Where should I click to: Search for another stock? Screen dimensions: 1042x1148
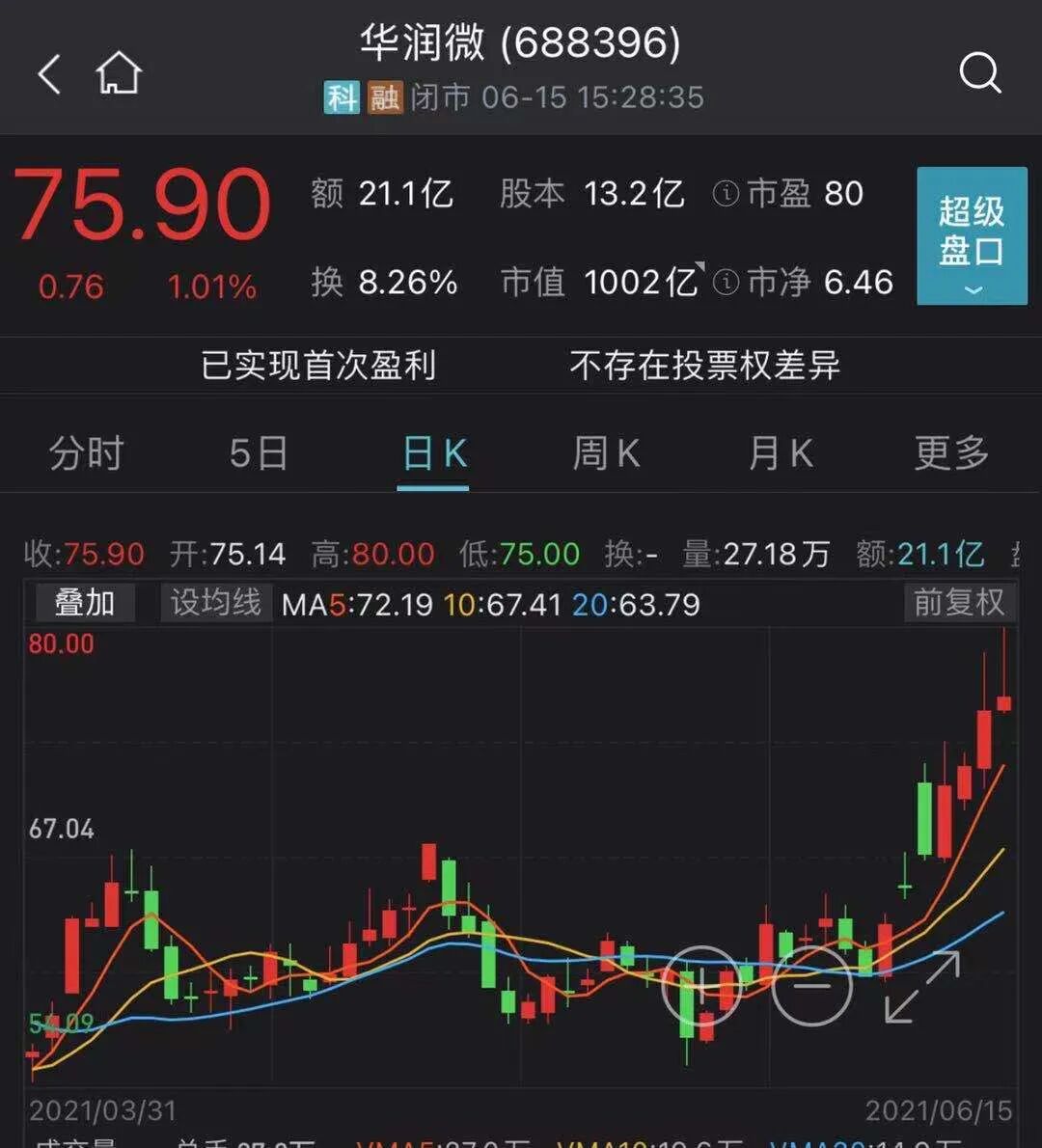[x=979, y=73]
